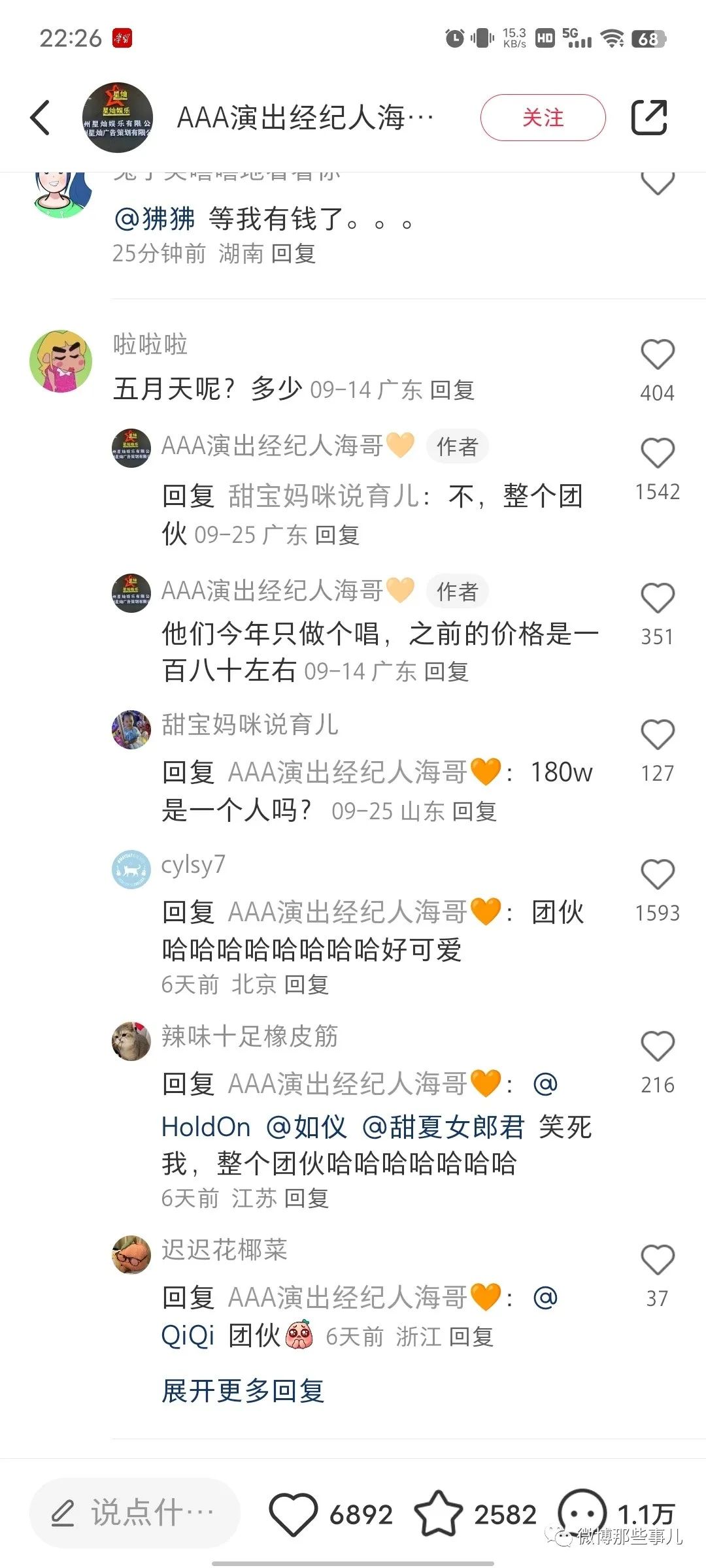Like the author's reply saying 不，整个团伙
The image size is (706, 1568).
[x=657, y=453]
